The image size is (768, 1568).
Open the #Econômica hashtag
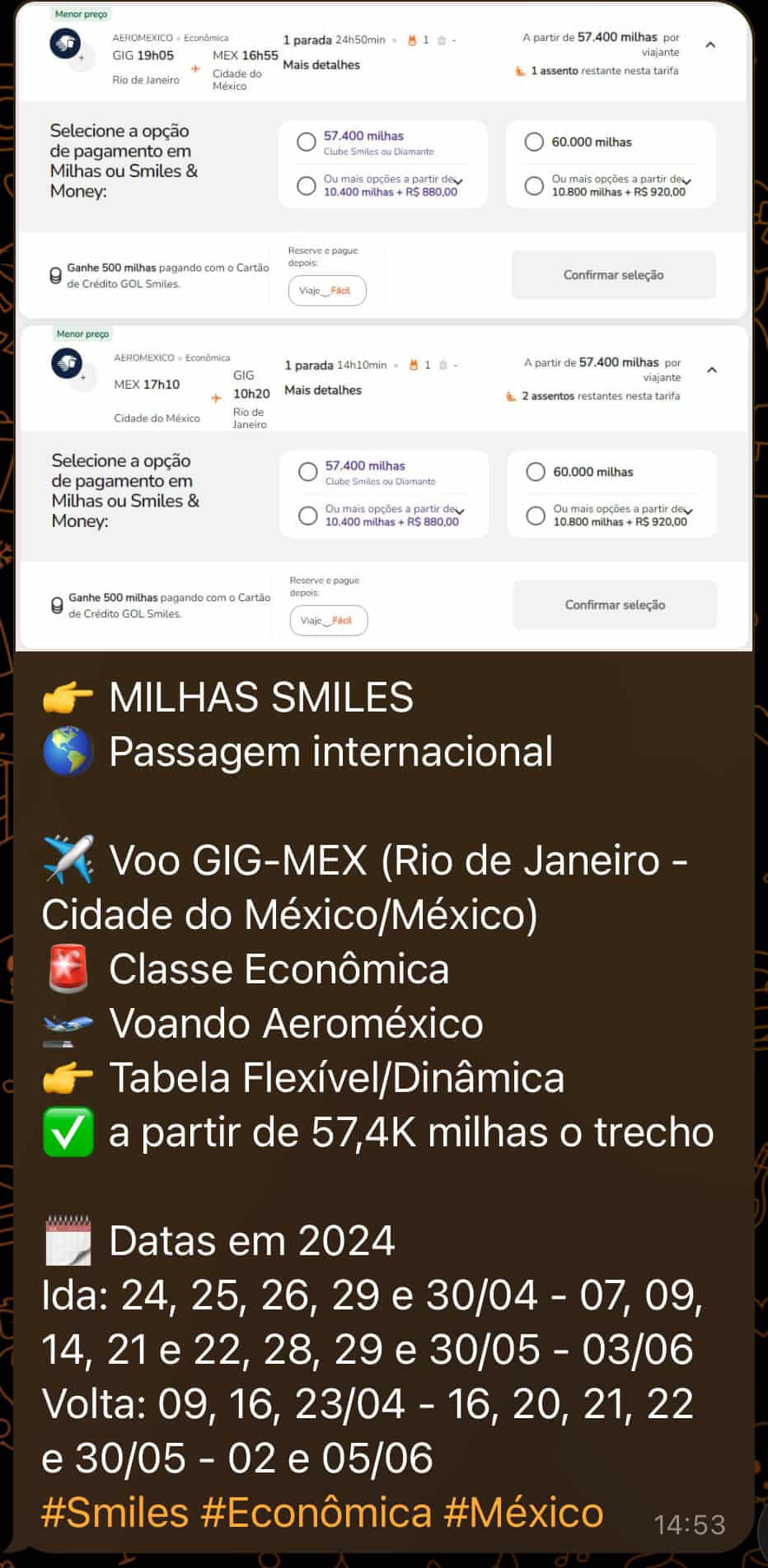click(x=316, y=1512)
